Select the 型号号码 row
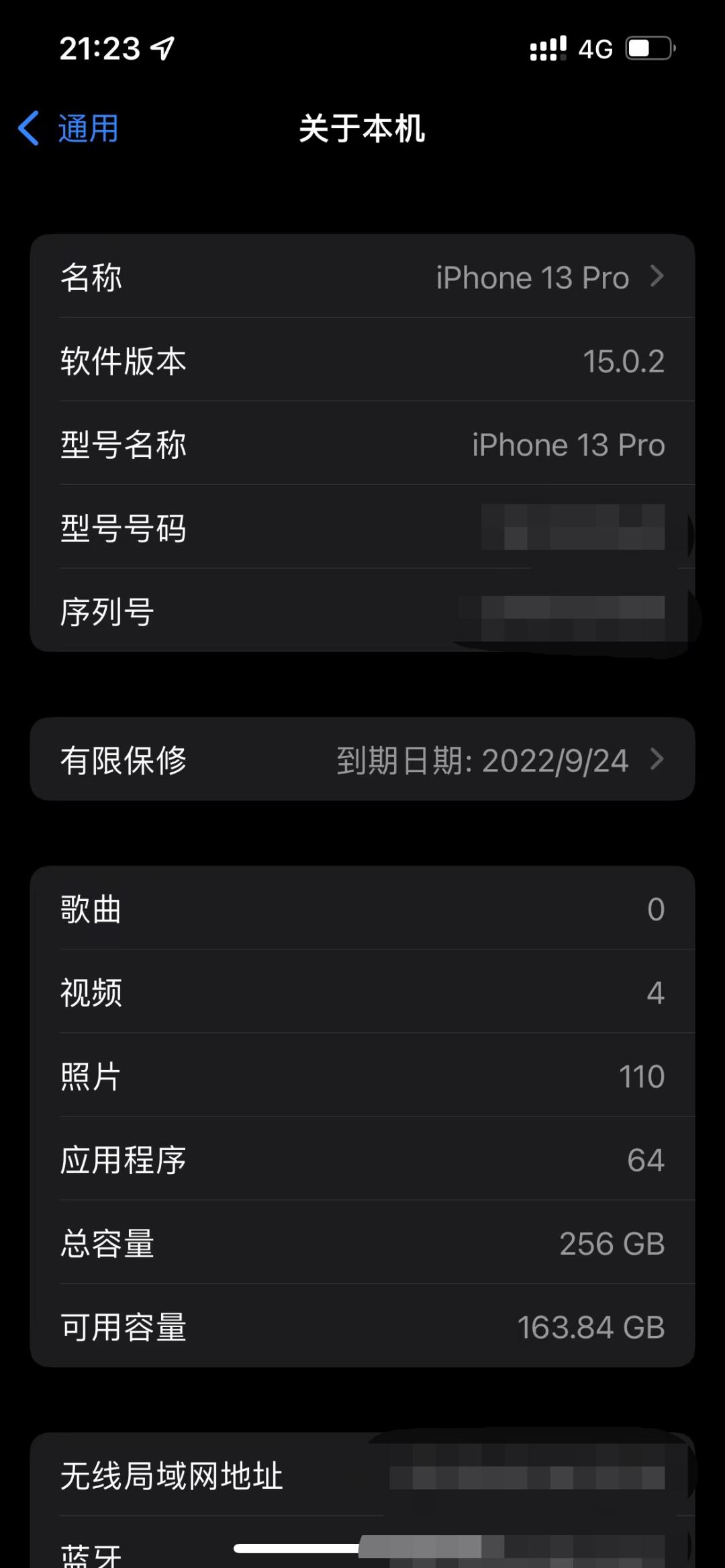The width and height of the screenshot is (725, 1568). pyautogui.click(x=362, y=528)
